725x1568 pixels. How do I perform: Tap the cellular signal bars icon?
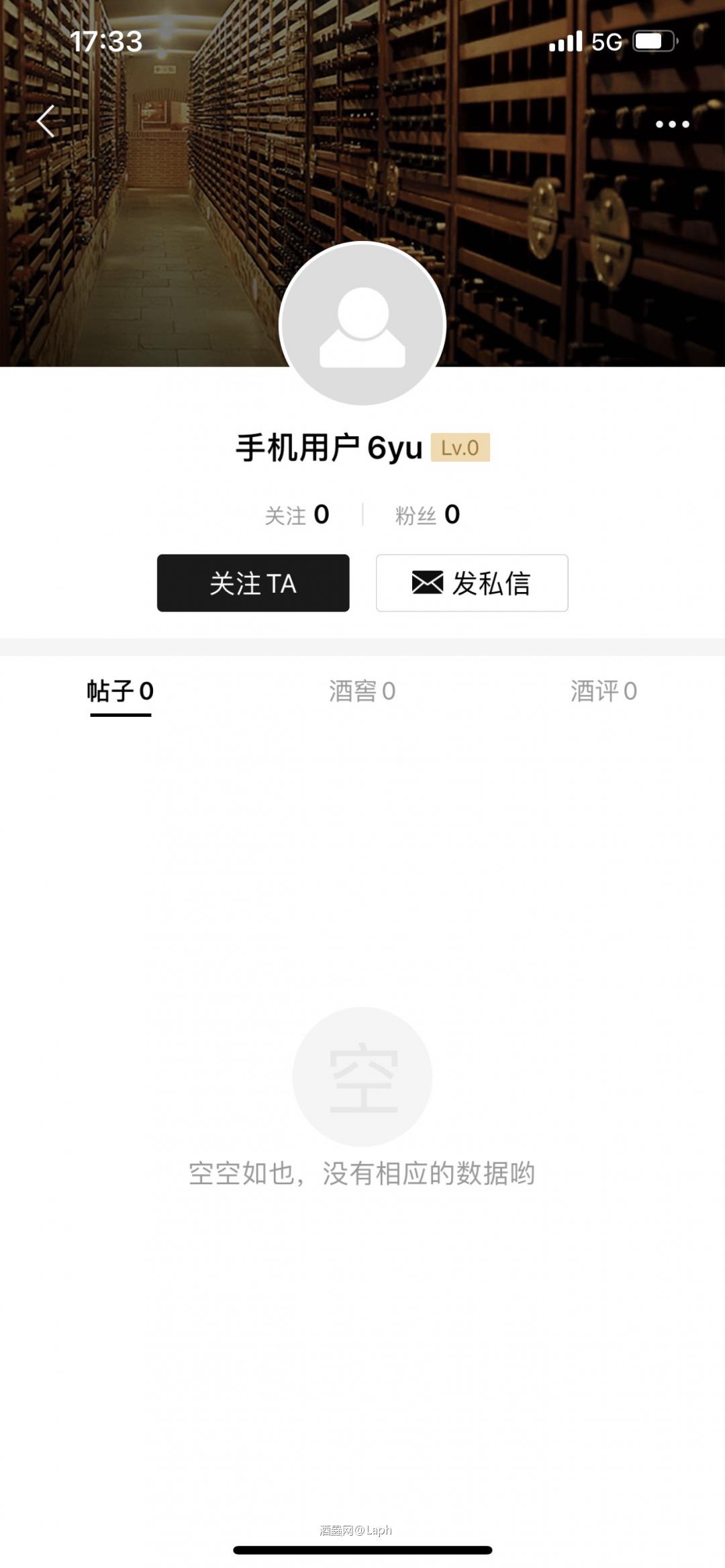(x=567, y=42)
